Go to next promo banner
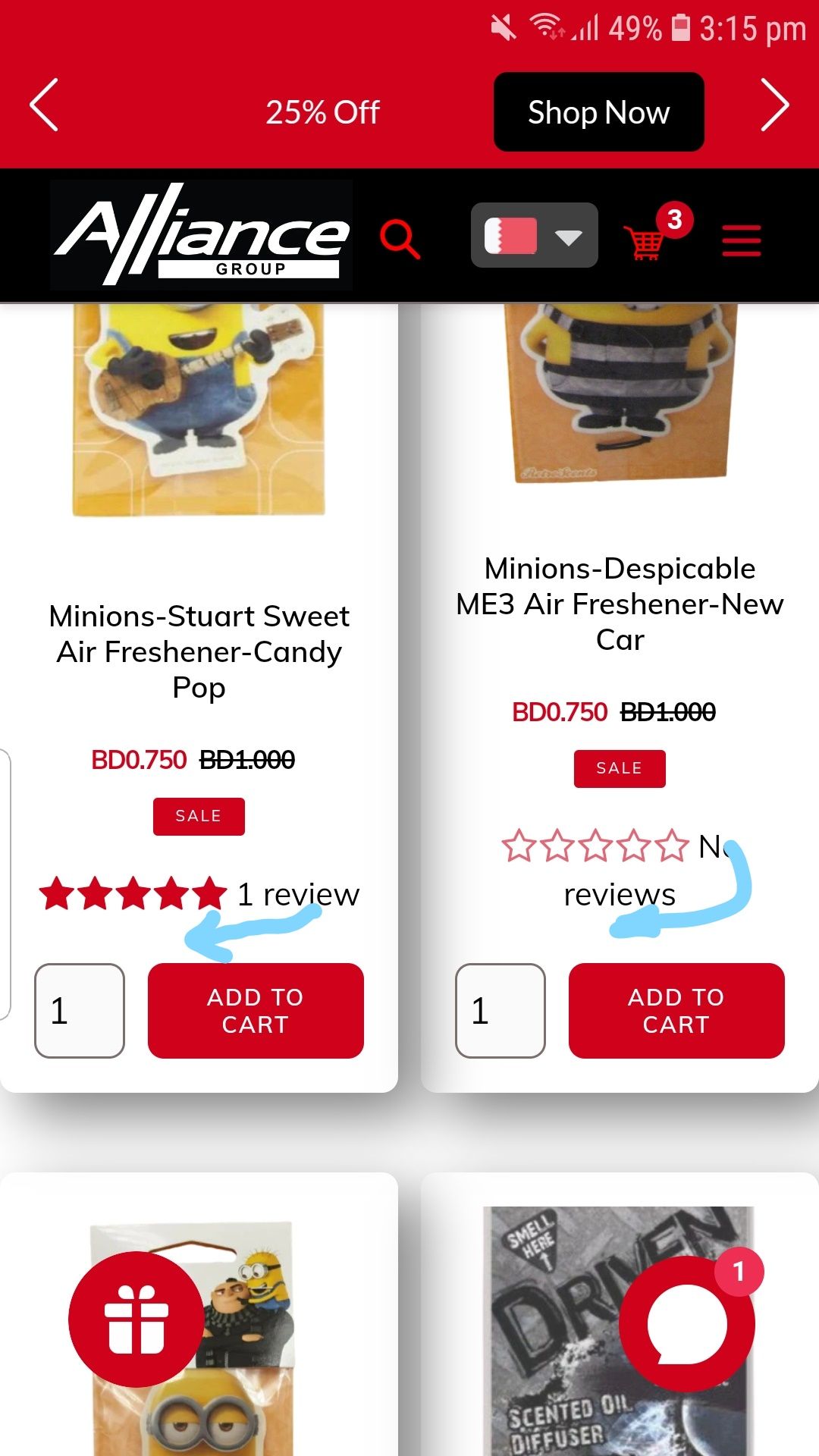The image size is (819, 1456). coord(775,105)
